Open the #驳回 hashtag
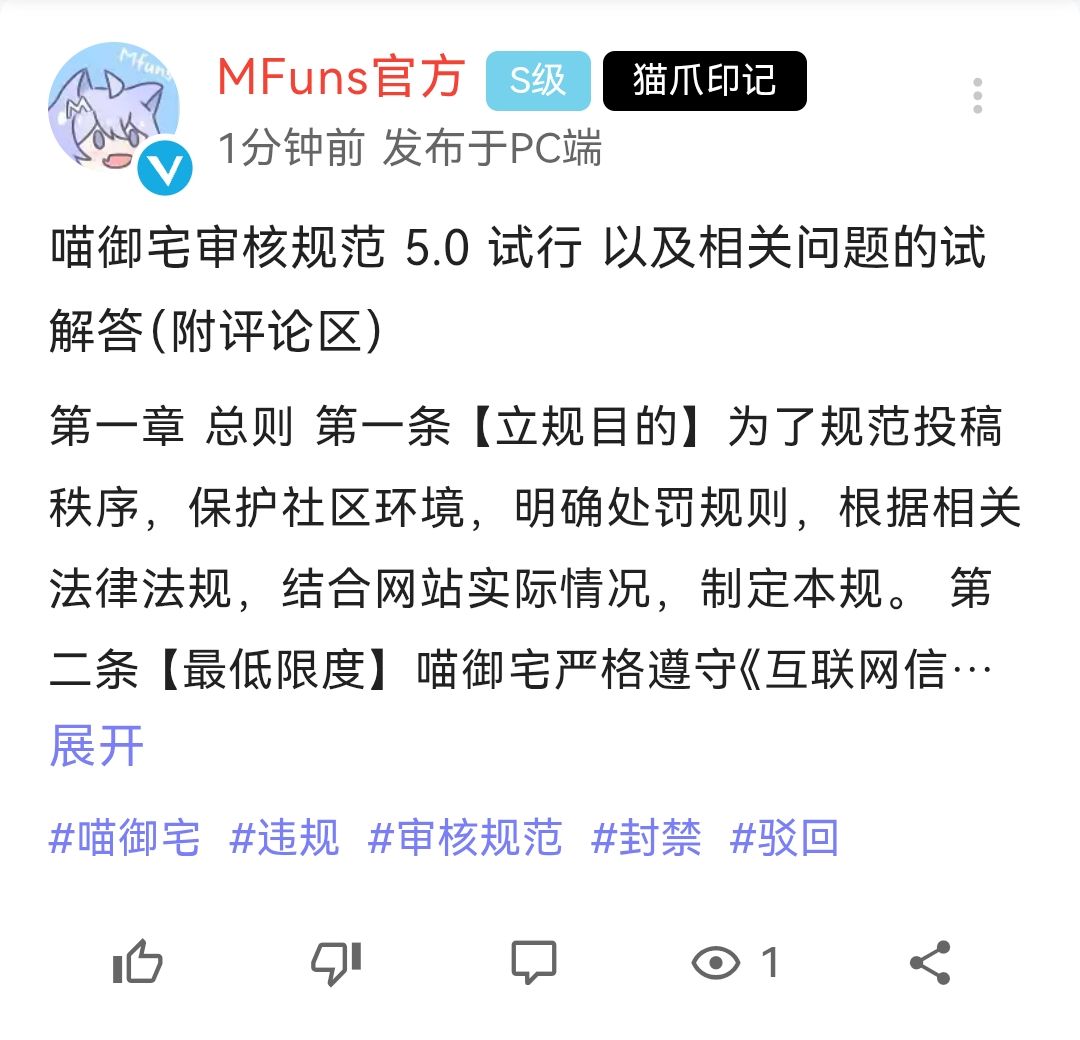 (x=784, y=838)
